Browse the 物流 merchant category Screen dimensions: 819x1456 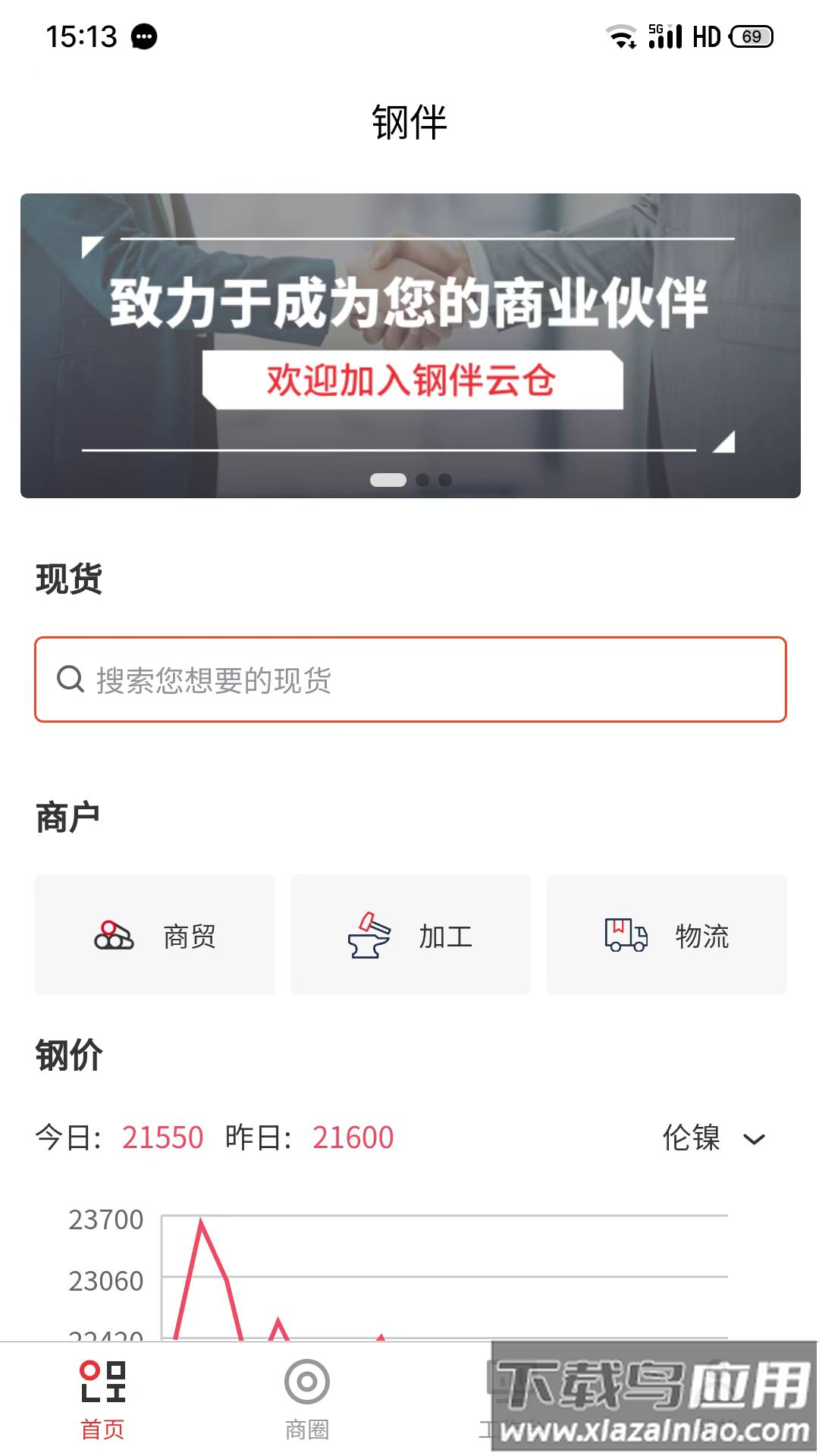[x=667, y=934]
